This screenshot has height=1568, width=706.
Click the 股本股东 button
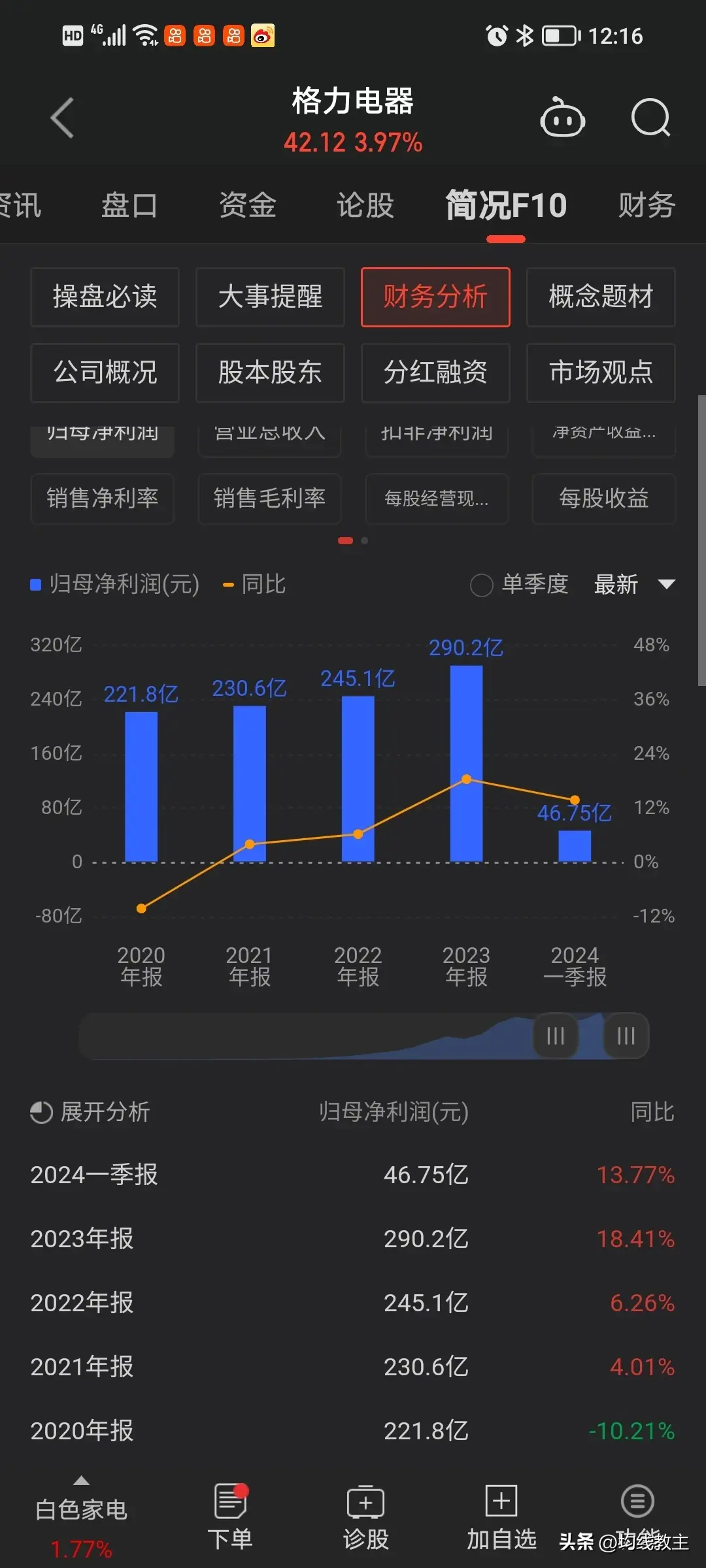click(269, 372)
